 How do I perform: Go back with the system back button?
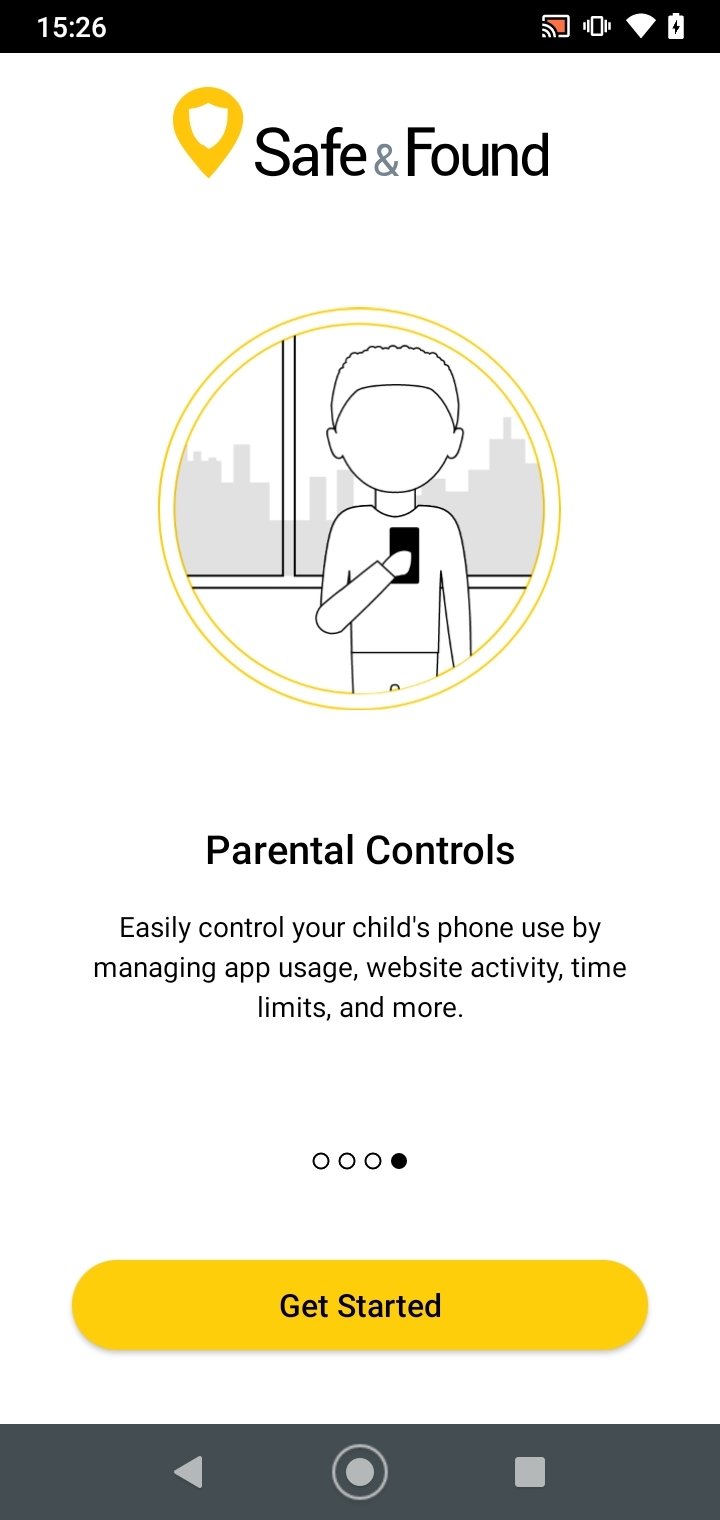188,1472
